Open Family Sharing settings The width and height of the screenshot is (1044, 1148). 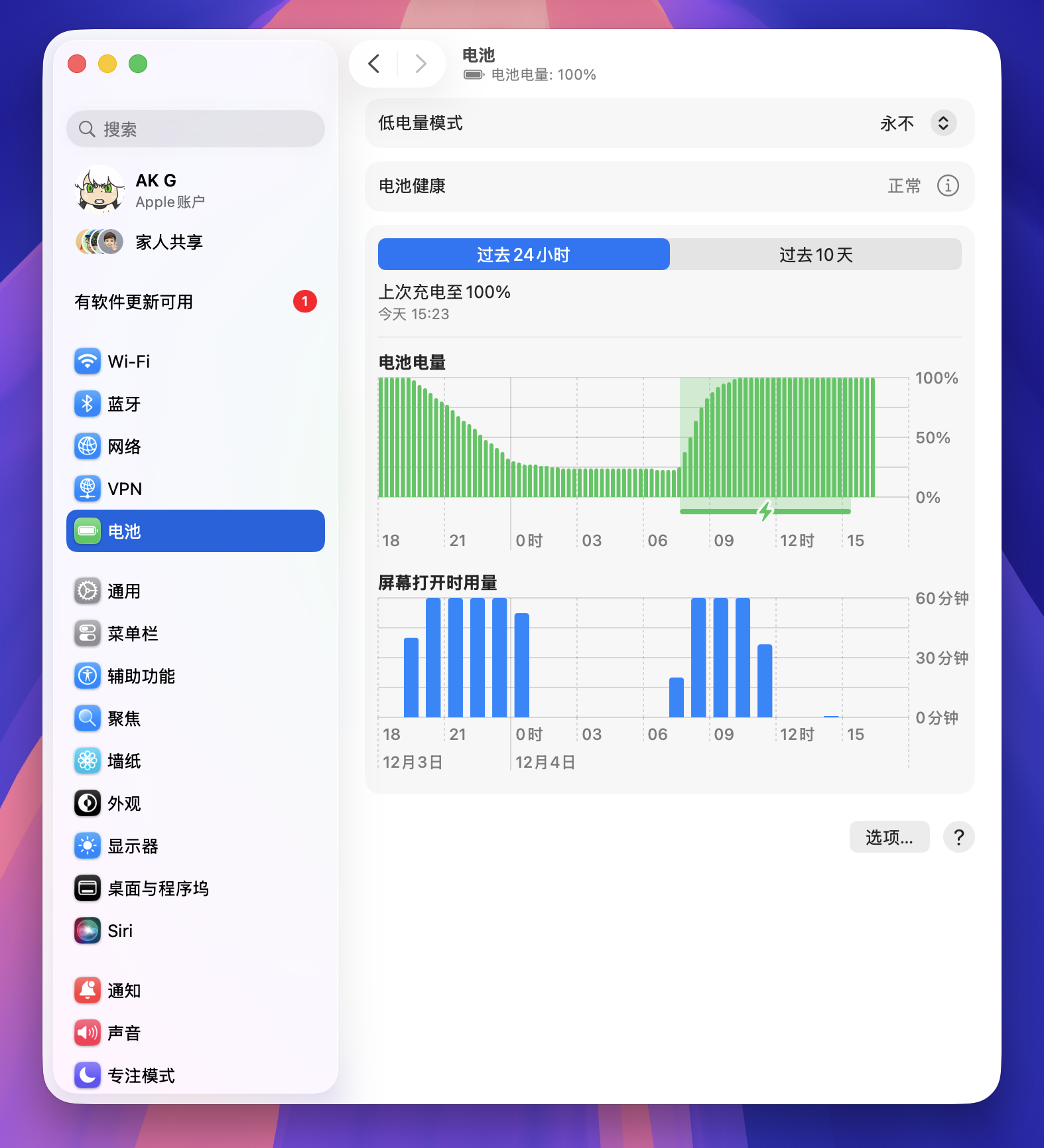coord(169,242)
